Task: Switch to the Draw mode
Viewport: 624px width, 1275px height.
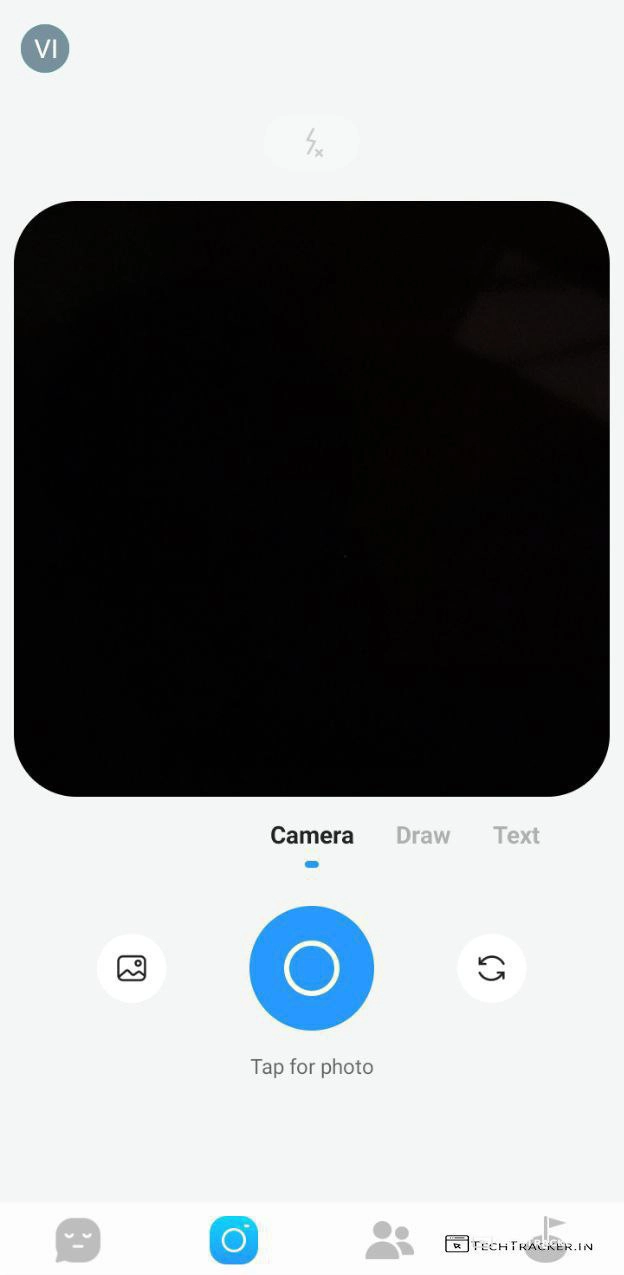Action: coord(423,835)
